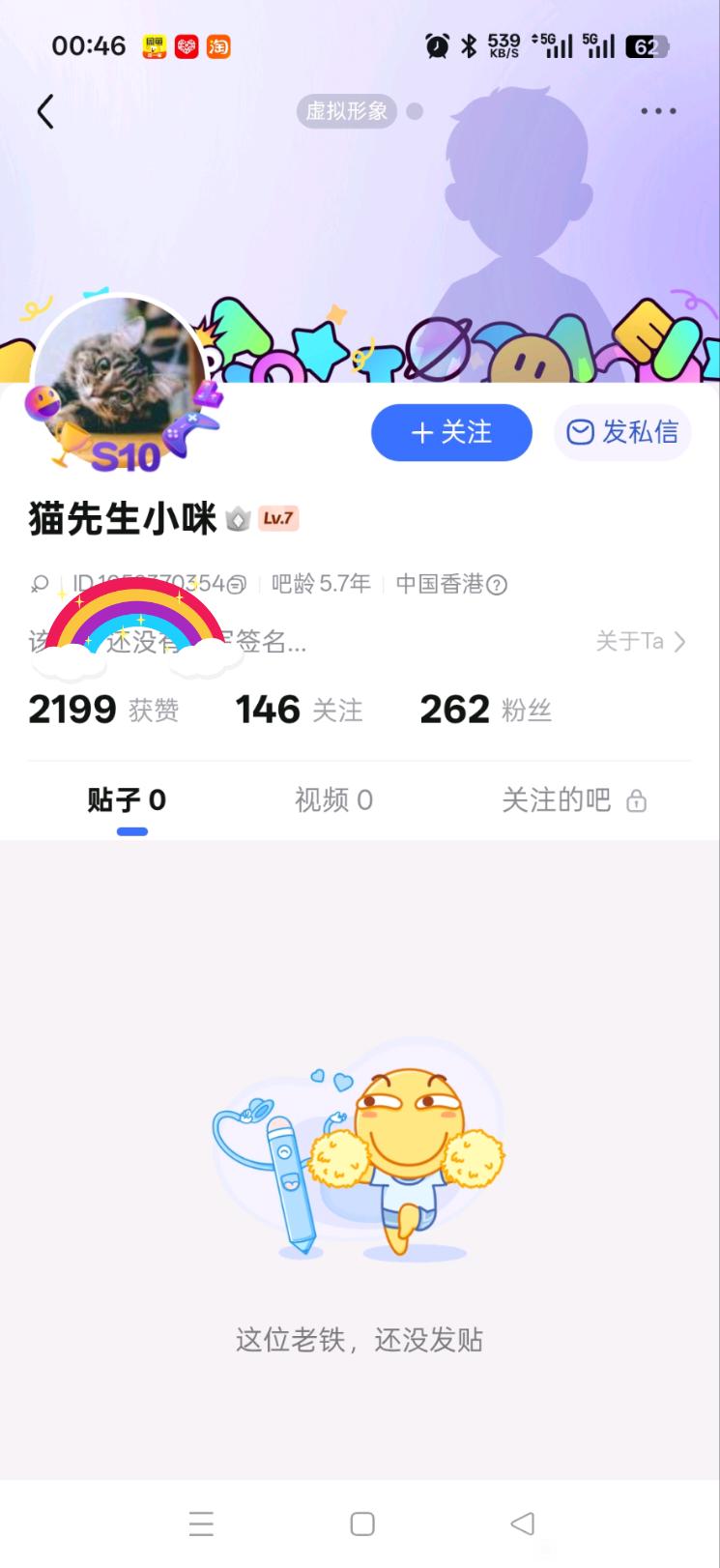Open 关于Ta details

[x=641, y=641]
